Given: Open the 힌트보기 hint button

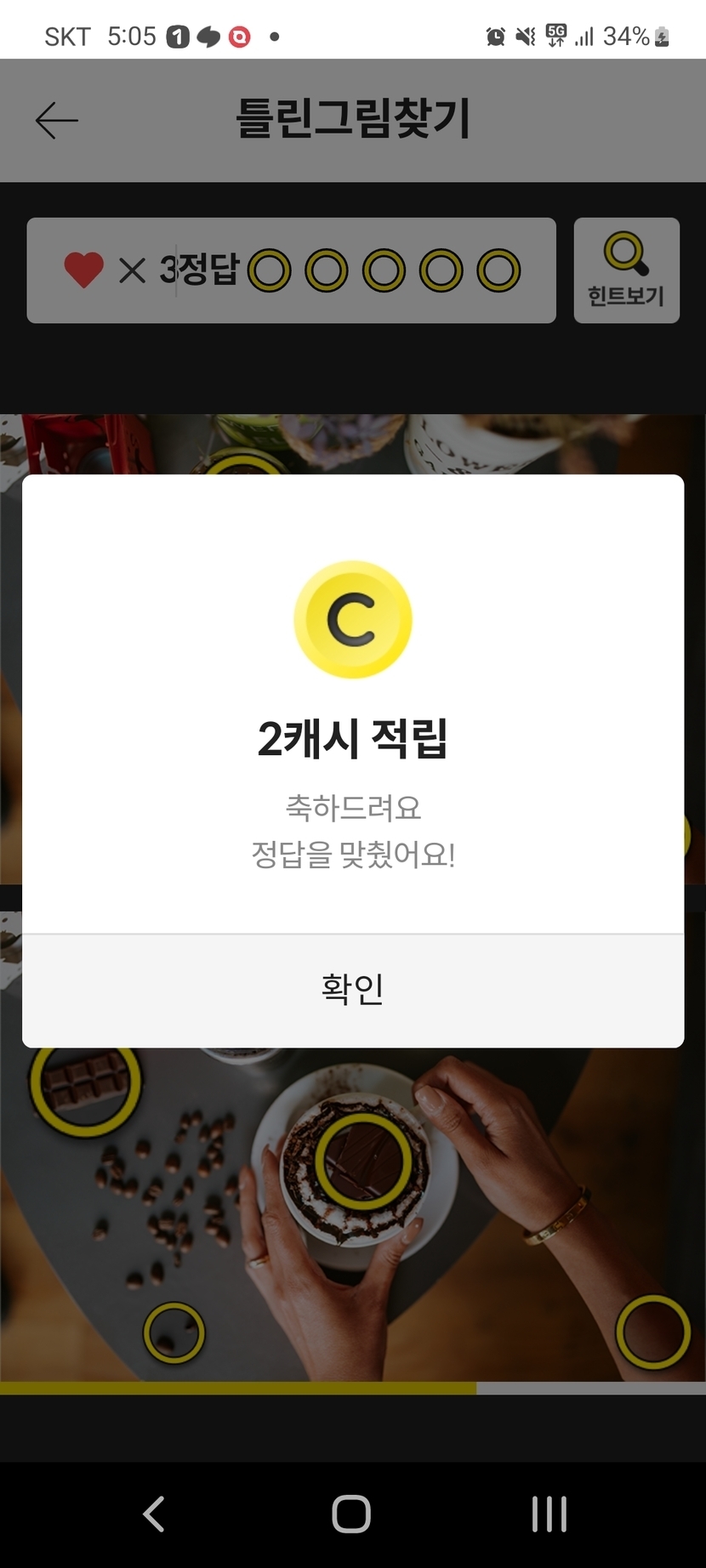Looking at the screenshot, I should pos(626,270).
